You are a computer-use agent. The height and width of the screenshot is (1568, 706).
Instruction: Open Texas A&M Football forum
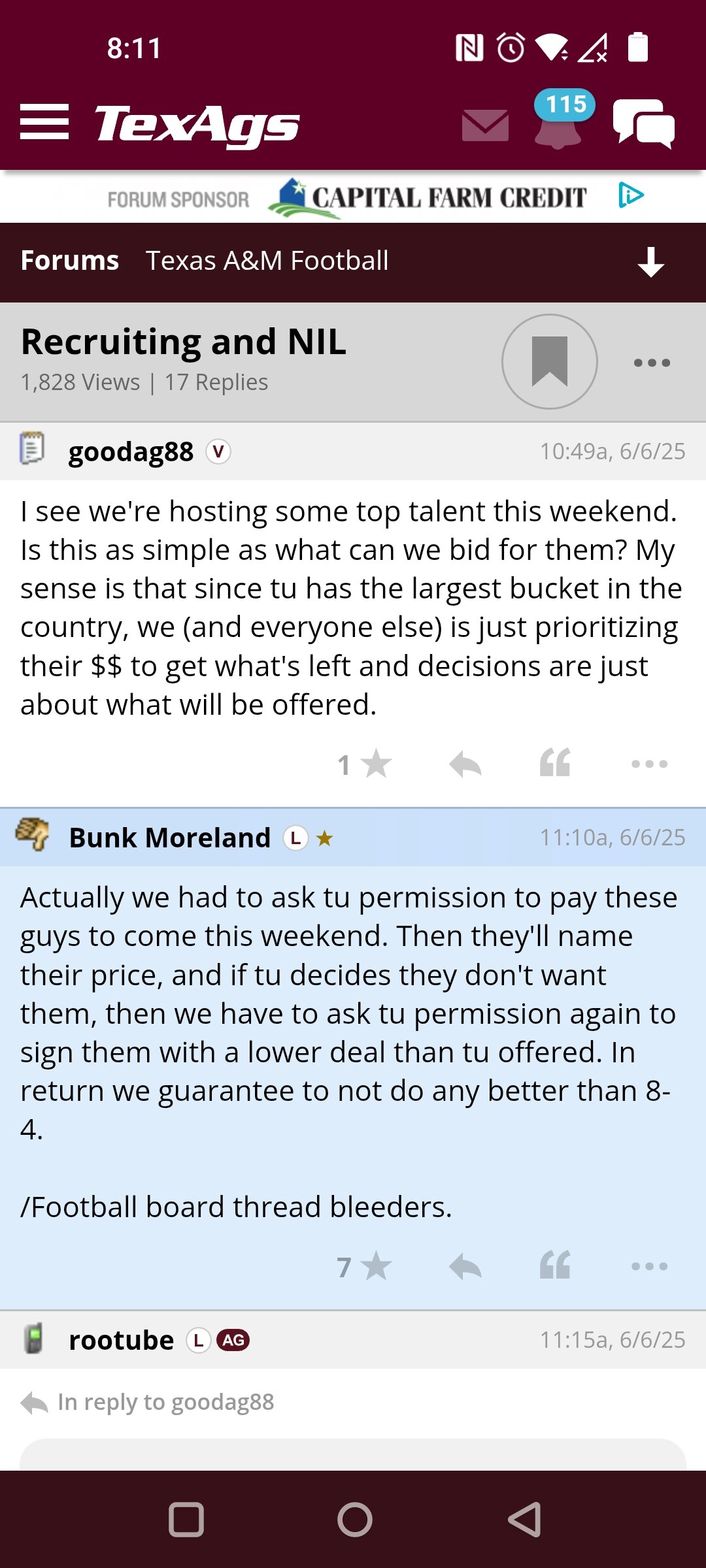click(x=267, y=261)
